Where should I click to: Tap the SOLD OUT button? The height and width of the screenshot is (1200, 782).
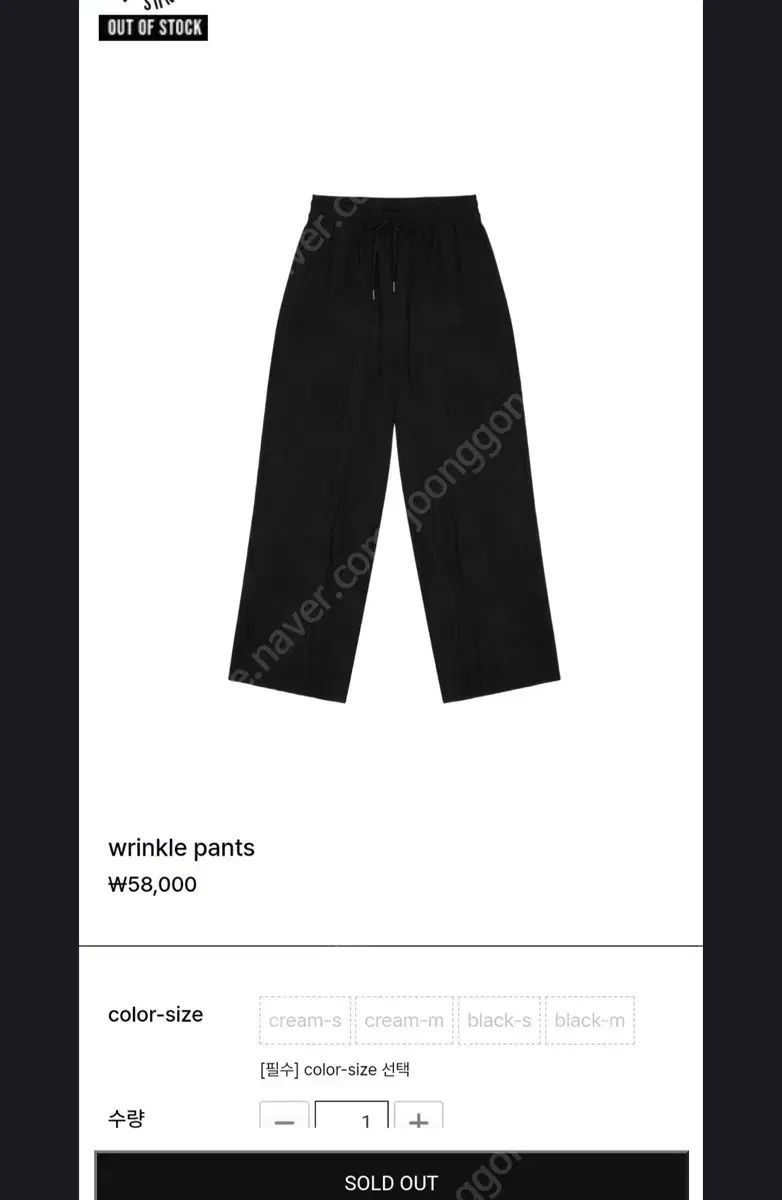click(391, 1182)
